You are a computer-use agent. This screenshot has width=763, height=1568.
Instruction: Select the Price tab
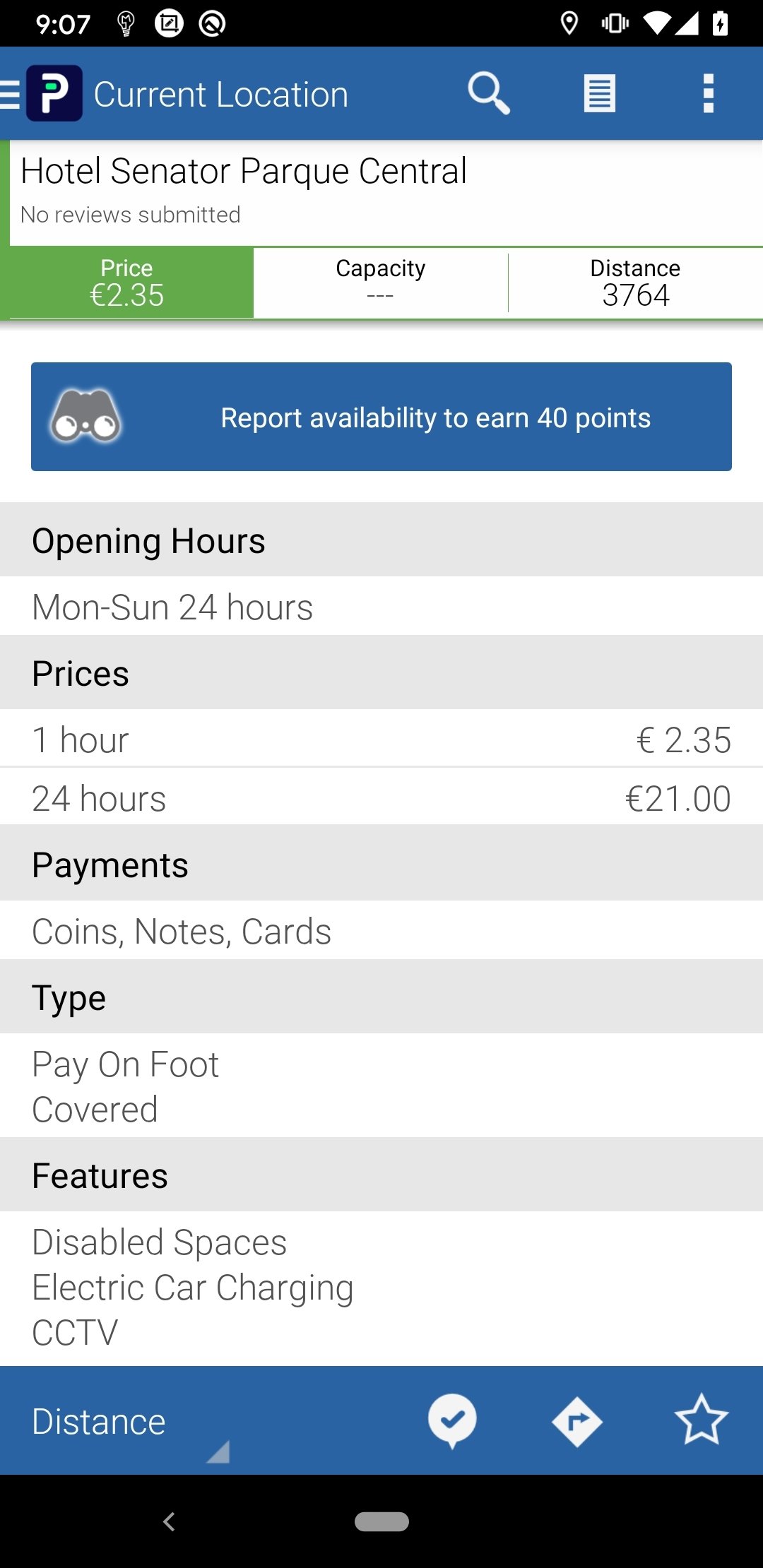[127, 283]
